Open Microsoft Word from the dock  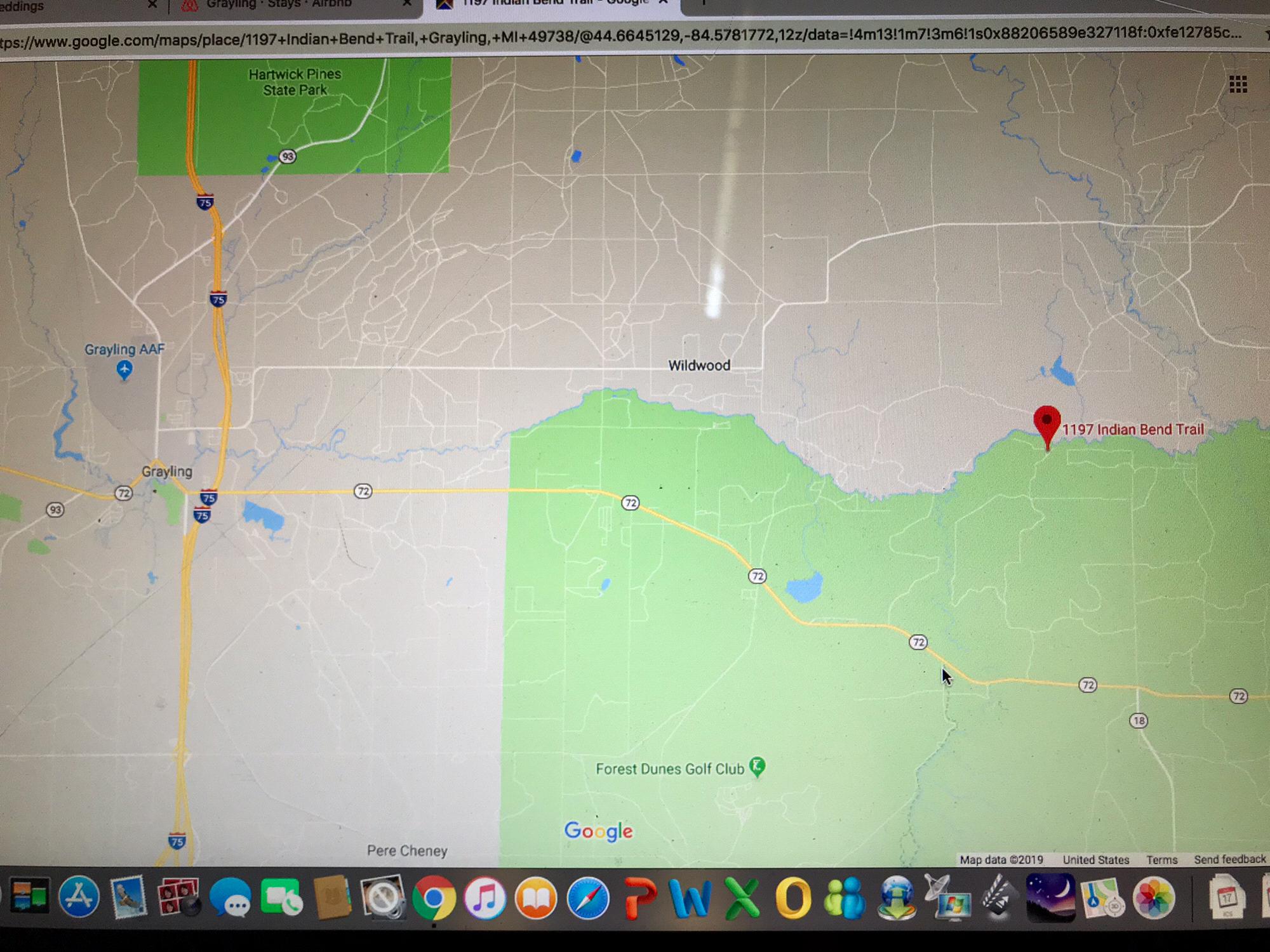click(690, 897)
